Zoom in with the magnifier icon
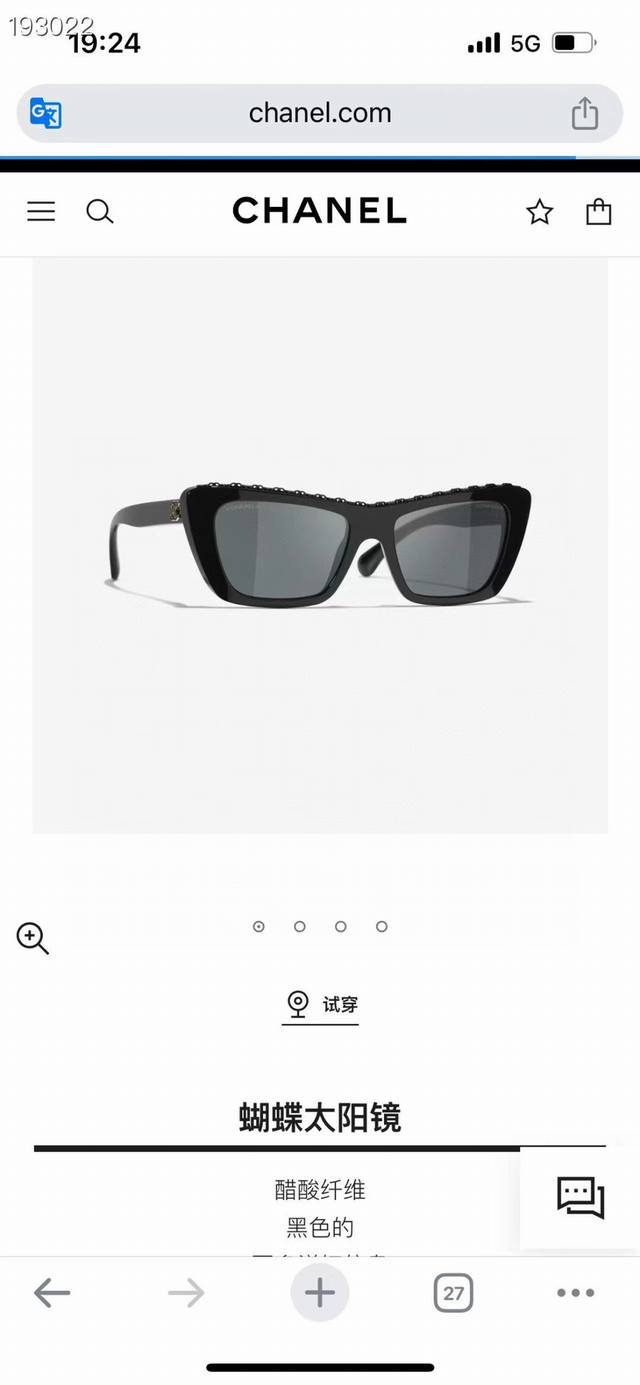This screenshot has height=1385, width=640. tap(32, 938)
